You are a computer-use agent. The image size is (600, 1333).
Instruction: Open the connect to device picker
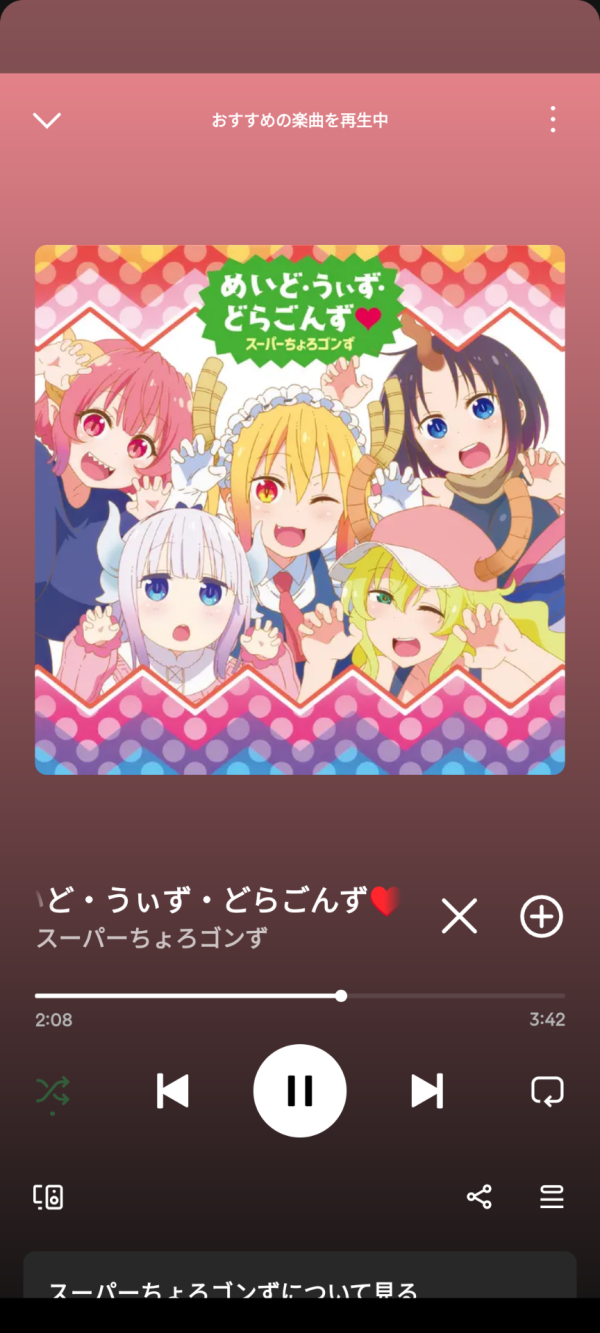click(x=48, y=1197)
